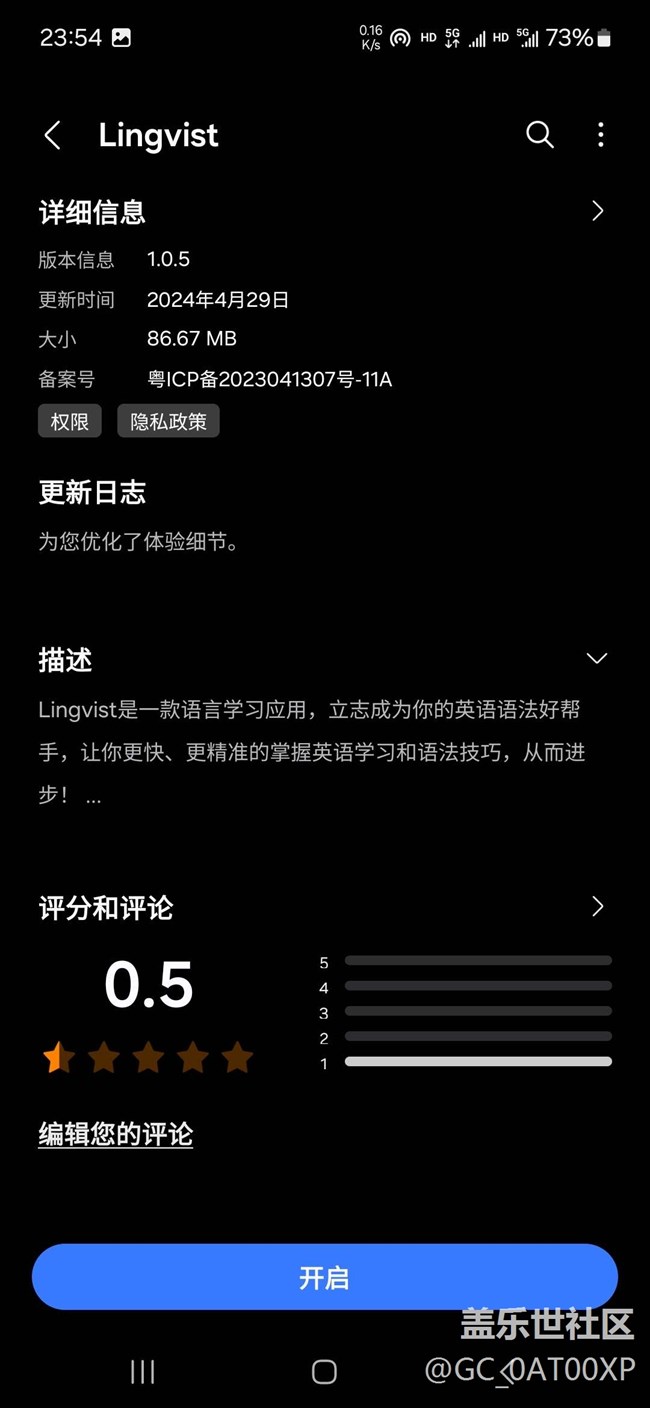Open 评分和评论 ratings and reviews
Viewport: 650px width, 1408px height.
(598, 906)
